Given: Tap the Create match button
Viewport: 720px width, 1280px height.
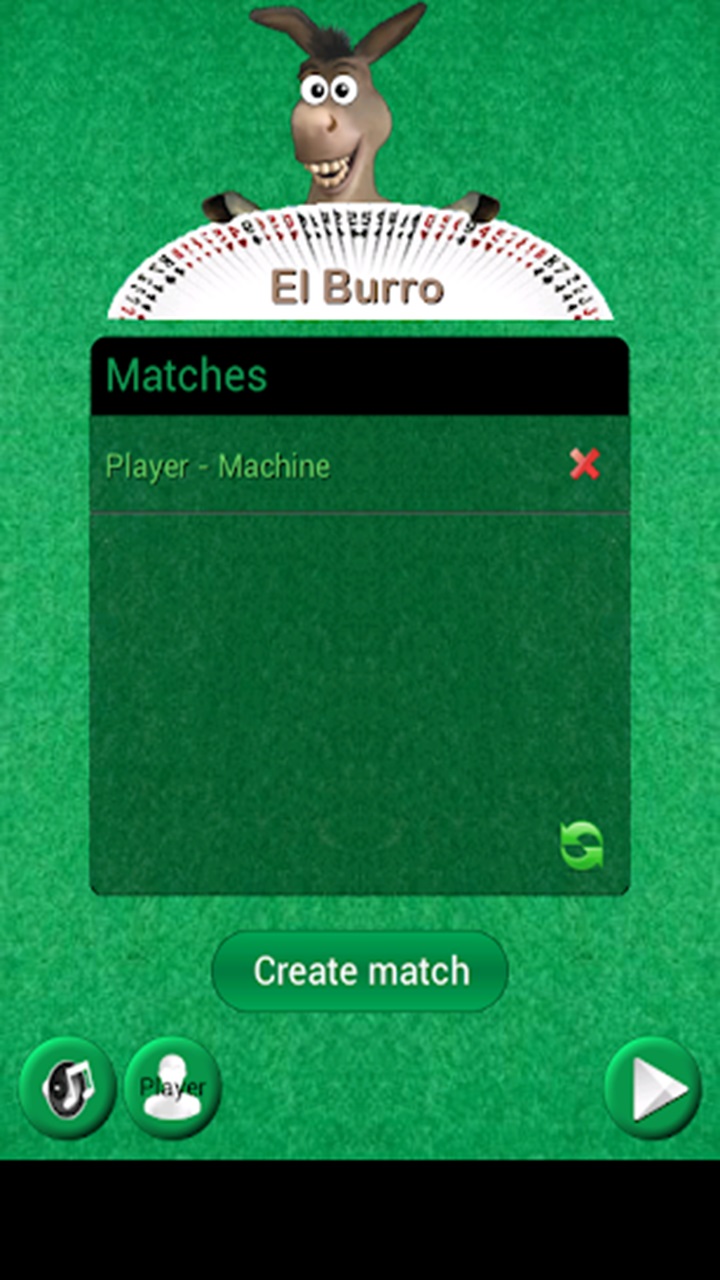Looking at the screenshot, I should pyautogui.click(x=360, y=971).
